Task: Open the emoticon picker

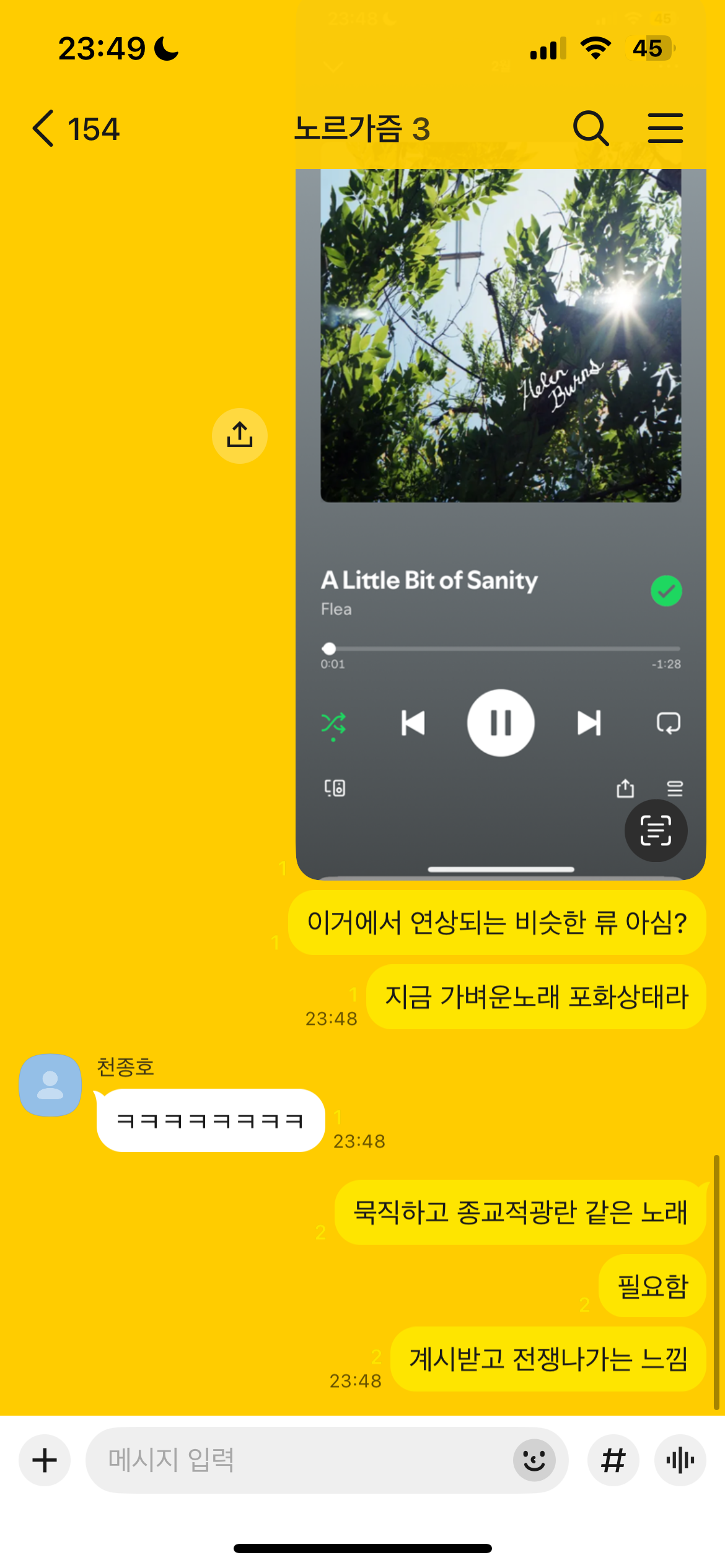Action: coord(534,1460)
